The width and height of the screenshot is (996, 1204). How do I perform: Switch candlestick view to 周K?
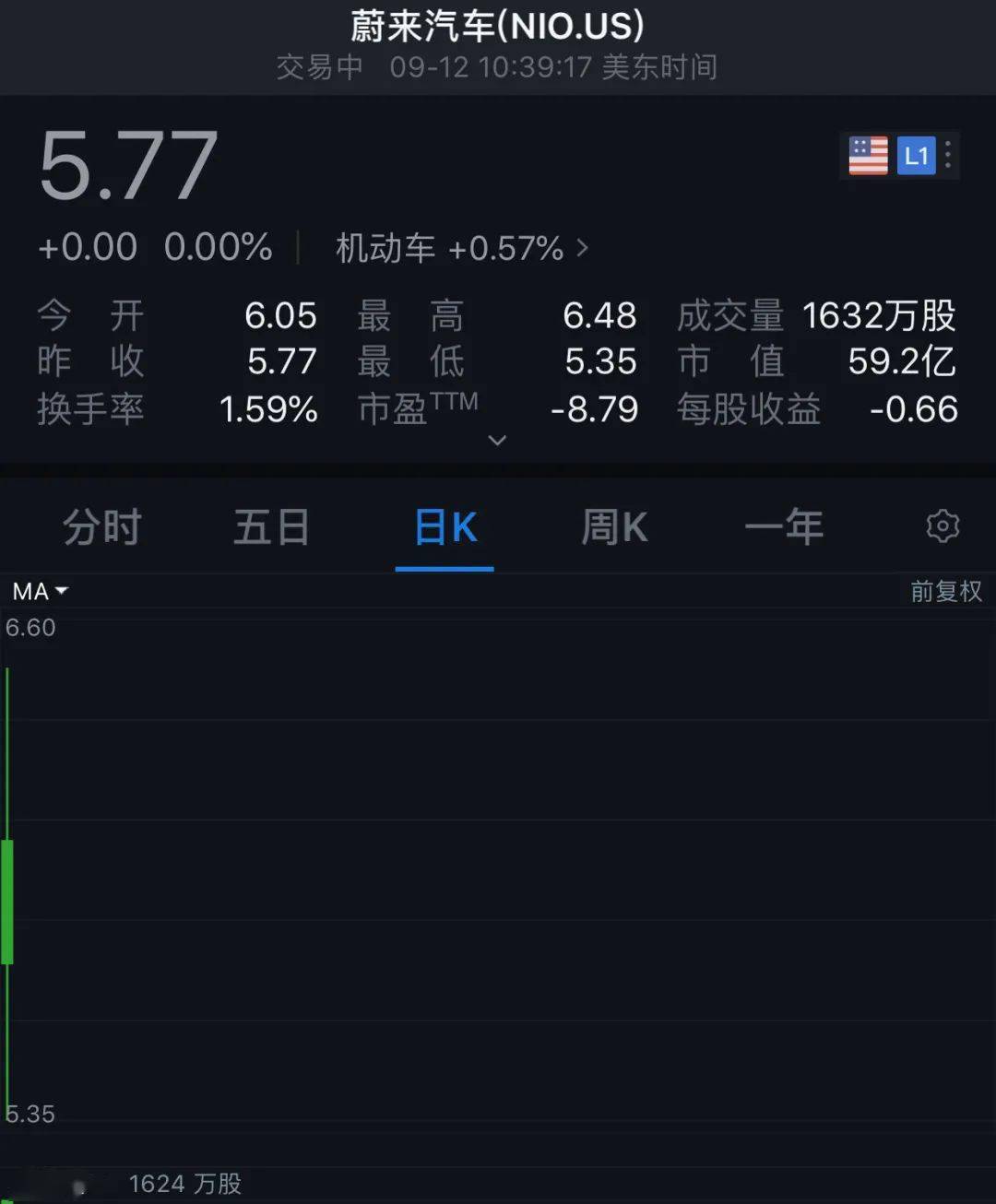point(613,526)
